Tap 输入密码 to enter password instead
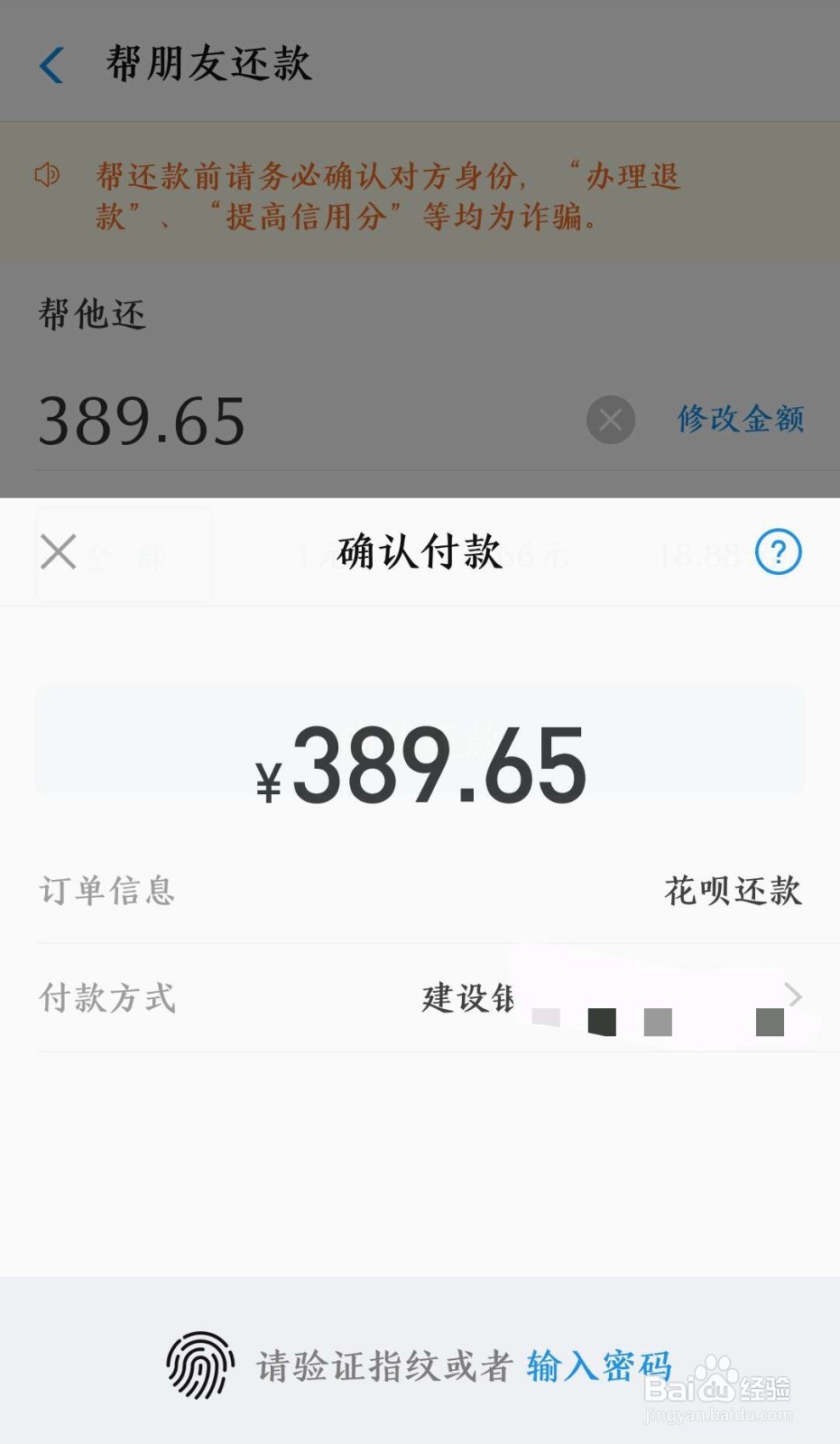840x1444 pixels. (x=598, y=1365)
